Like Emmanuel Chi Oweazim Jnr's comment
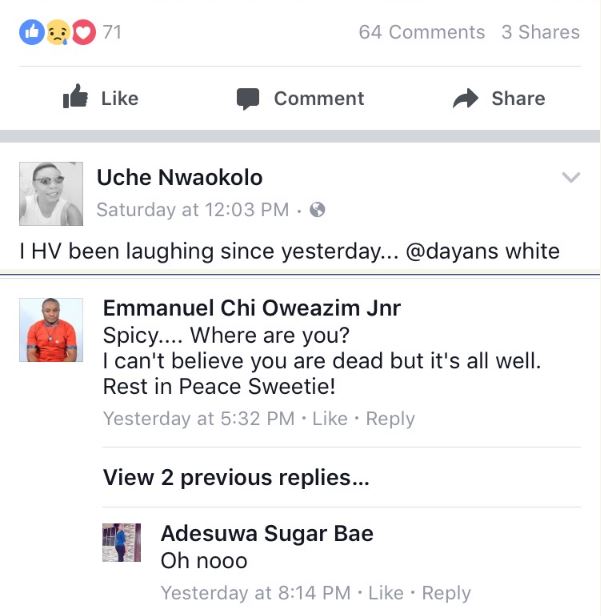 point(330,419)
